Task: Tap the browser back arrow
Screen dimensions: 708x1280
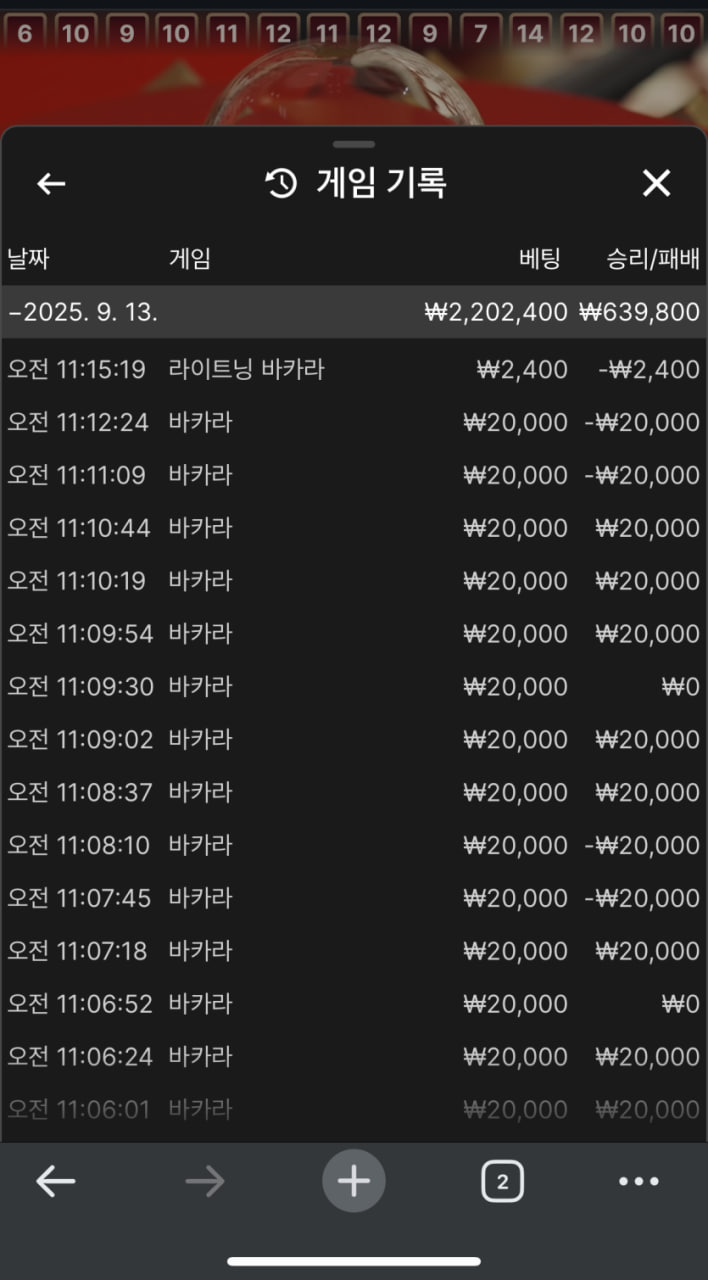Action: [x=56, y=1182]
